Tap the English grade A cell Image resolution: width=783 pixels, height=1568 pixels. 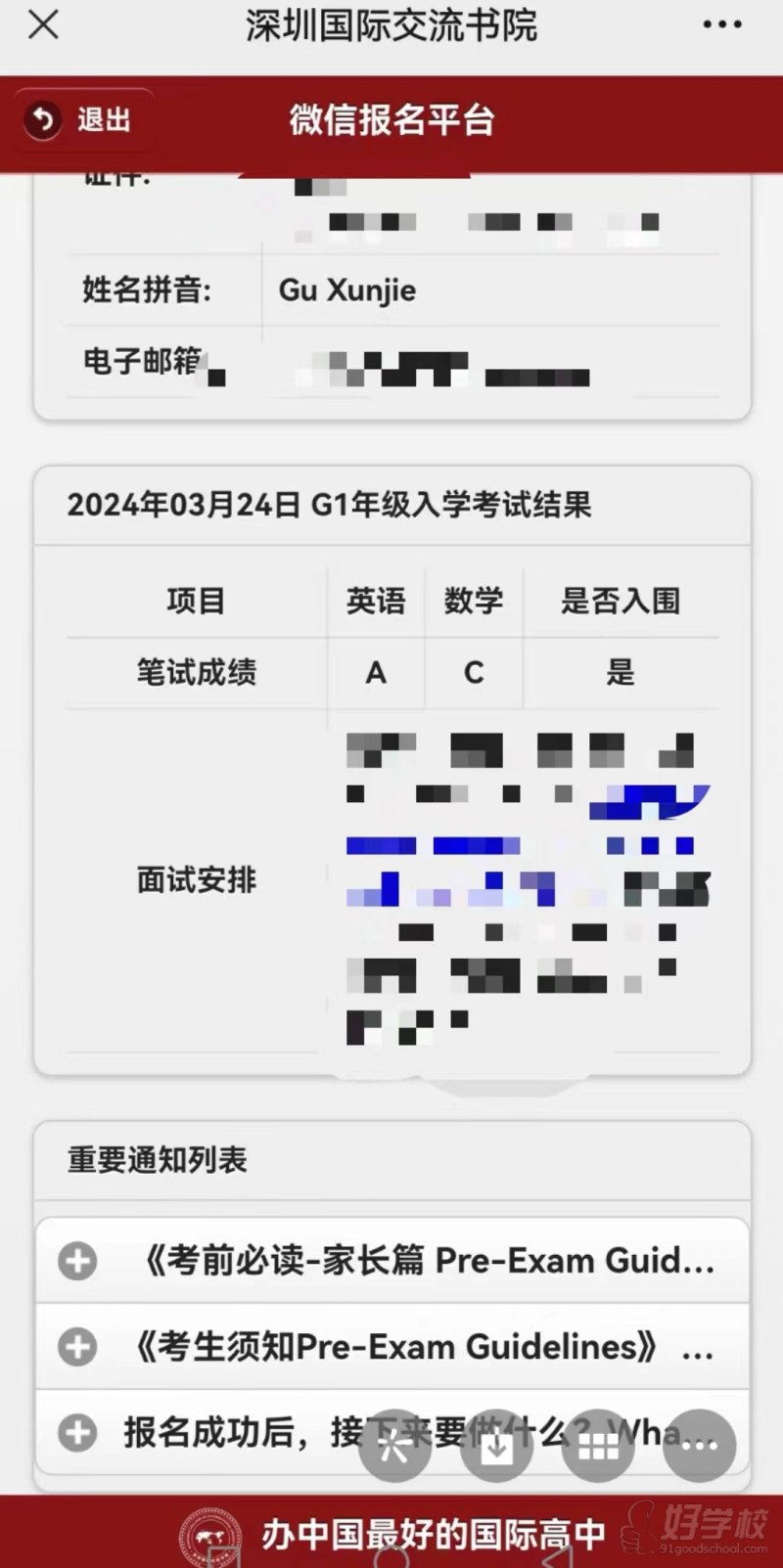[x=375, y=673]
